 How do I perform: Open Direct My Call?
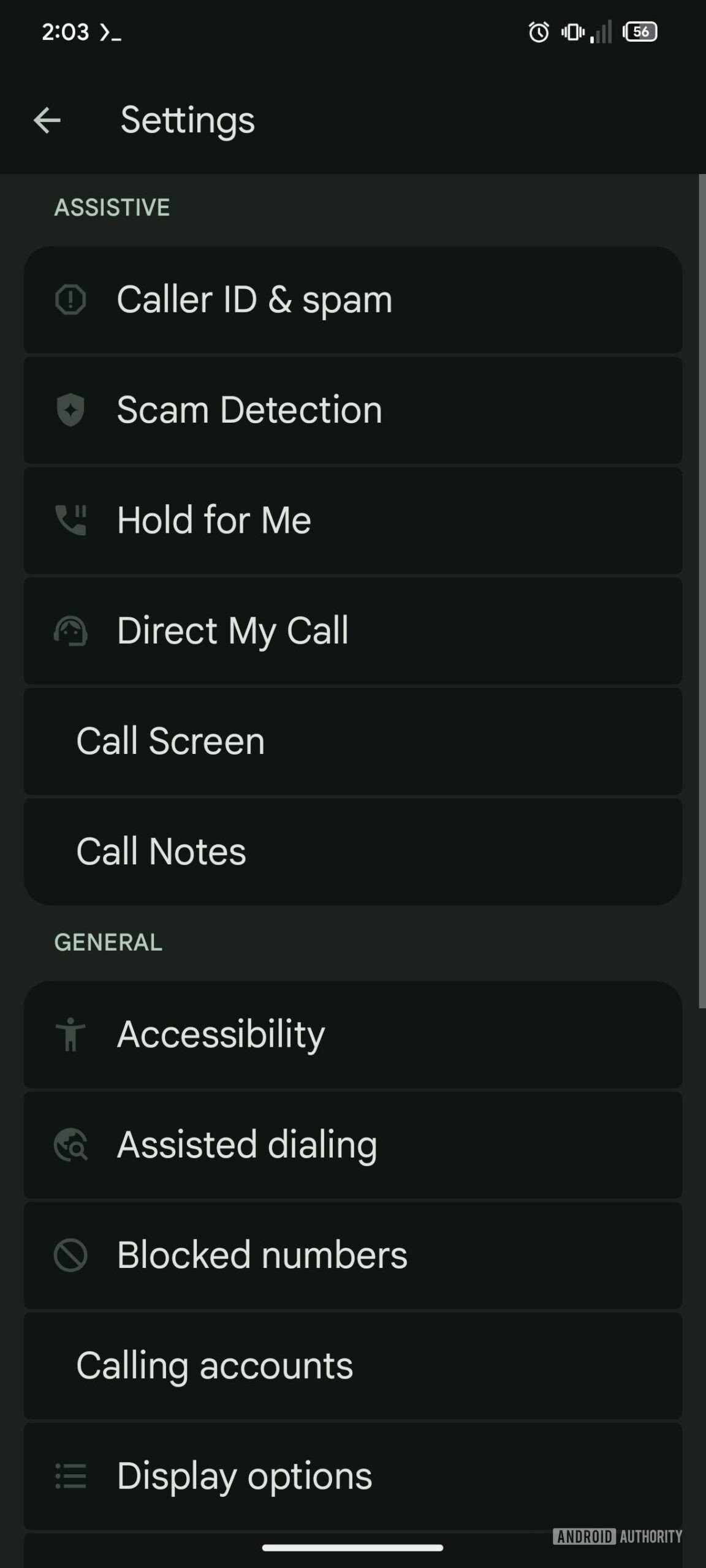click(352, 631)
